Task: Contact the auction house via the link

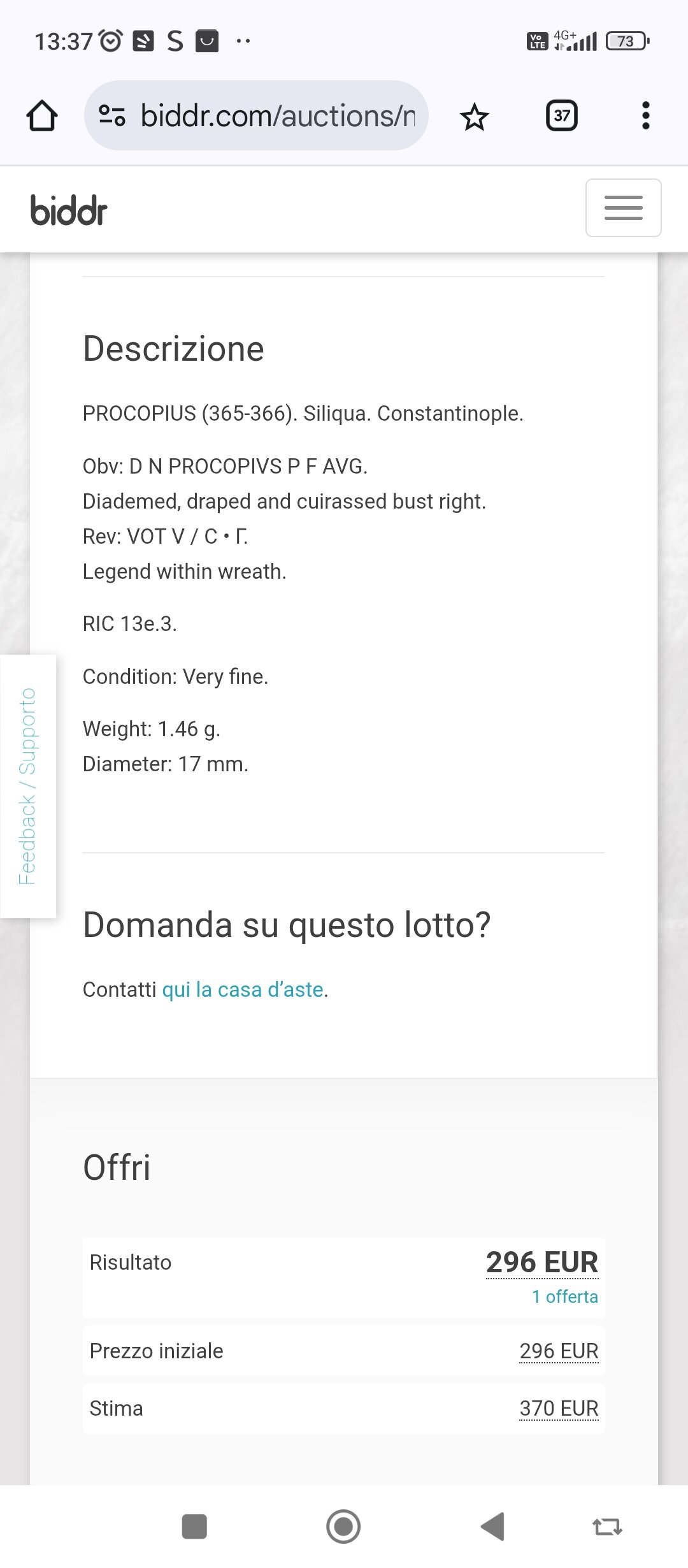Action: point(243,989)
